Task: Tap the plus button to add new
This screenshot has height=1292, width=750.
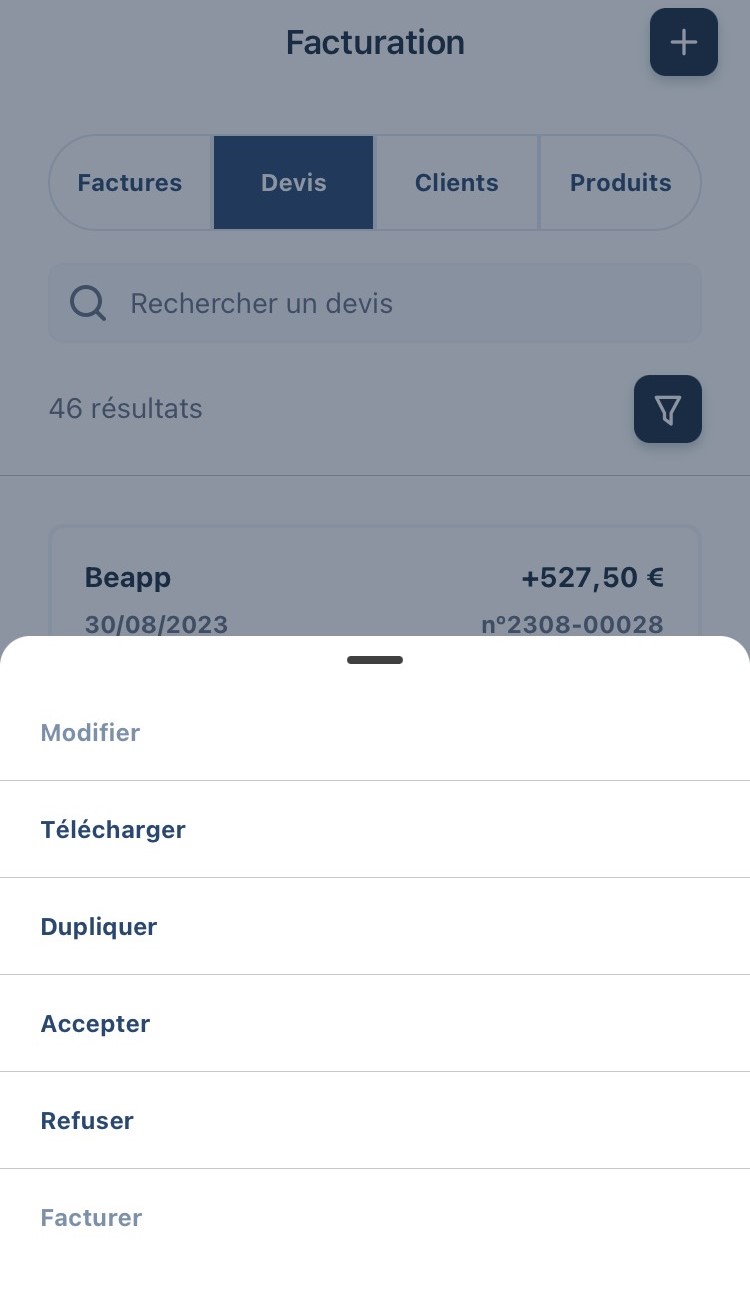Action: pos(684,42)
